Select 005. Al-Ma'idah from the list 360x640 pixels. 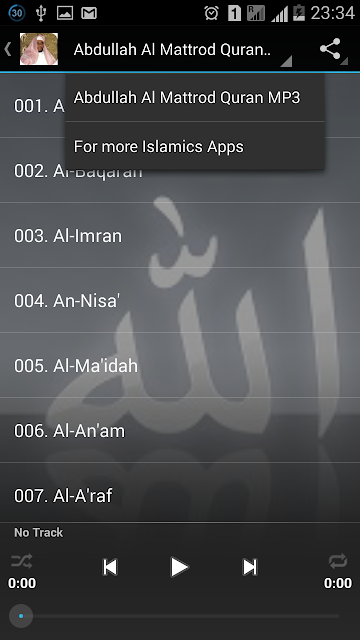(x=180, y=365)
